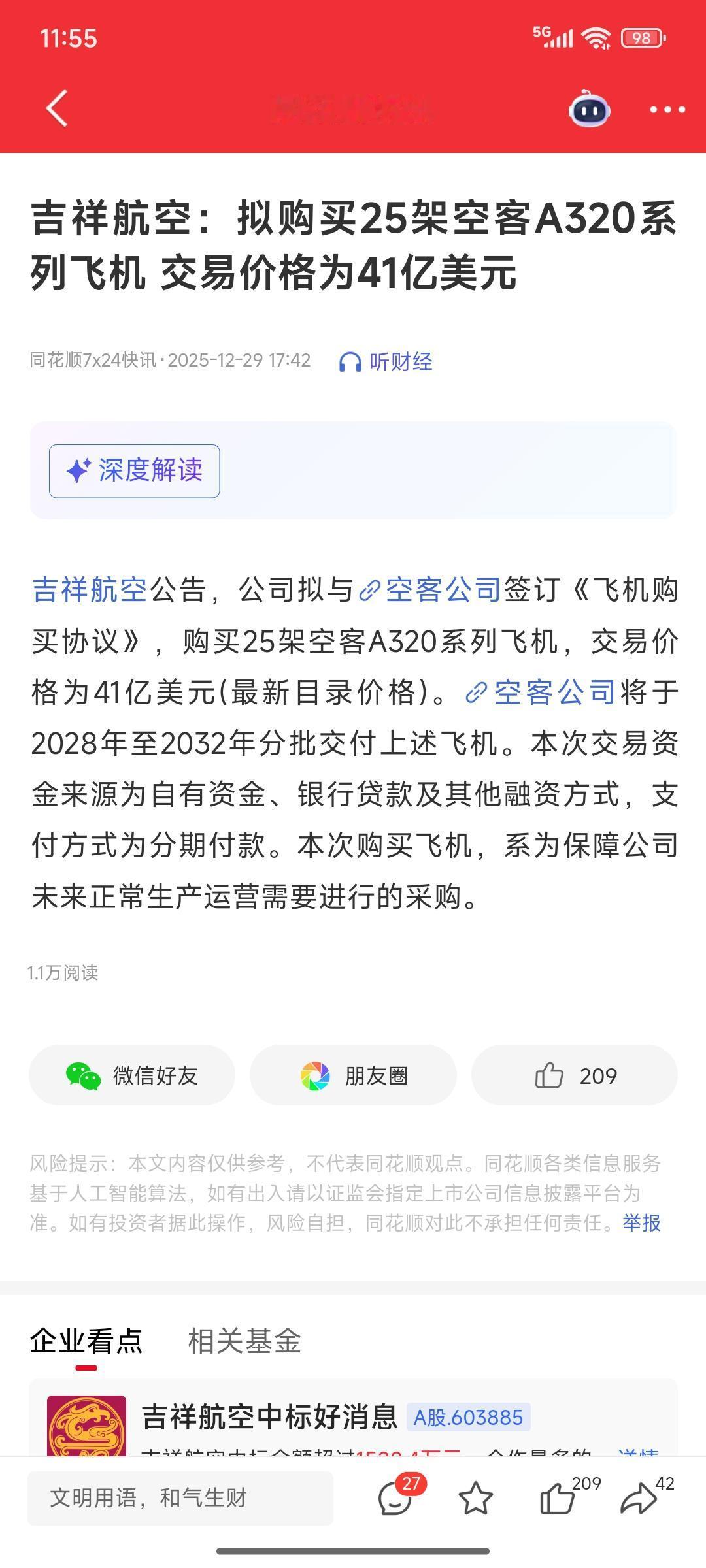Share article to 微信好友

[x=131, y=1075]
